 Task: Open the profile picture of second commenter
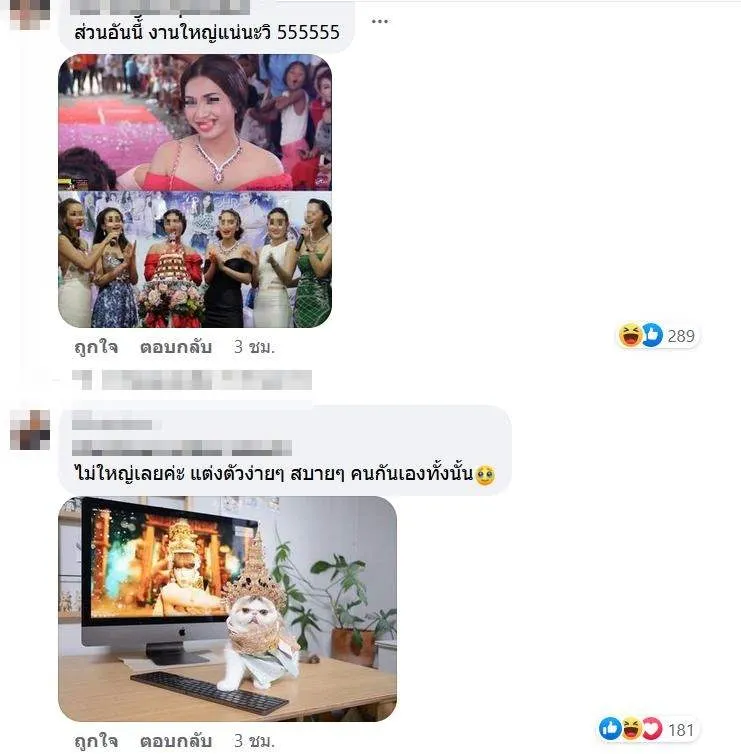[x=30, y=430]
